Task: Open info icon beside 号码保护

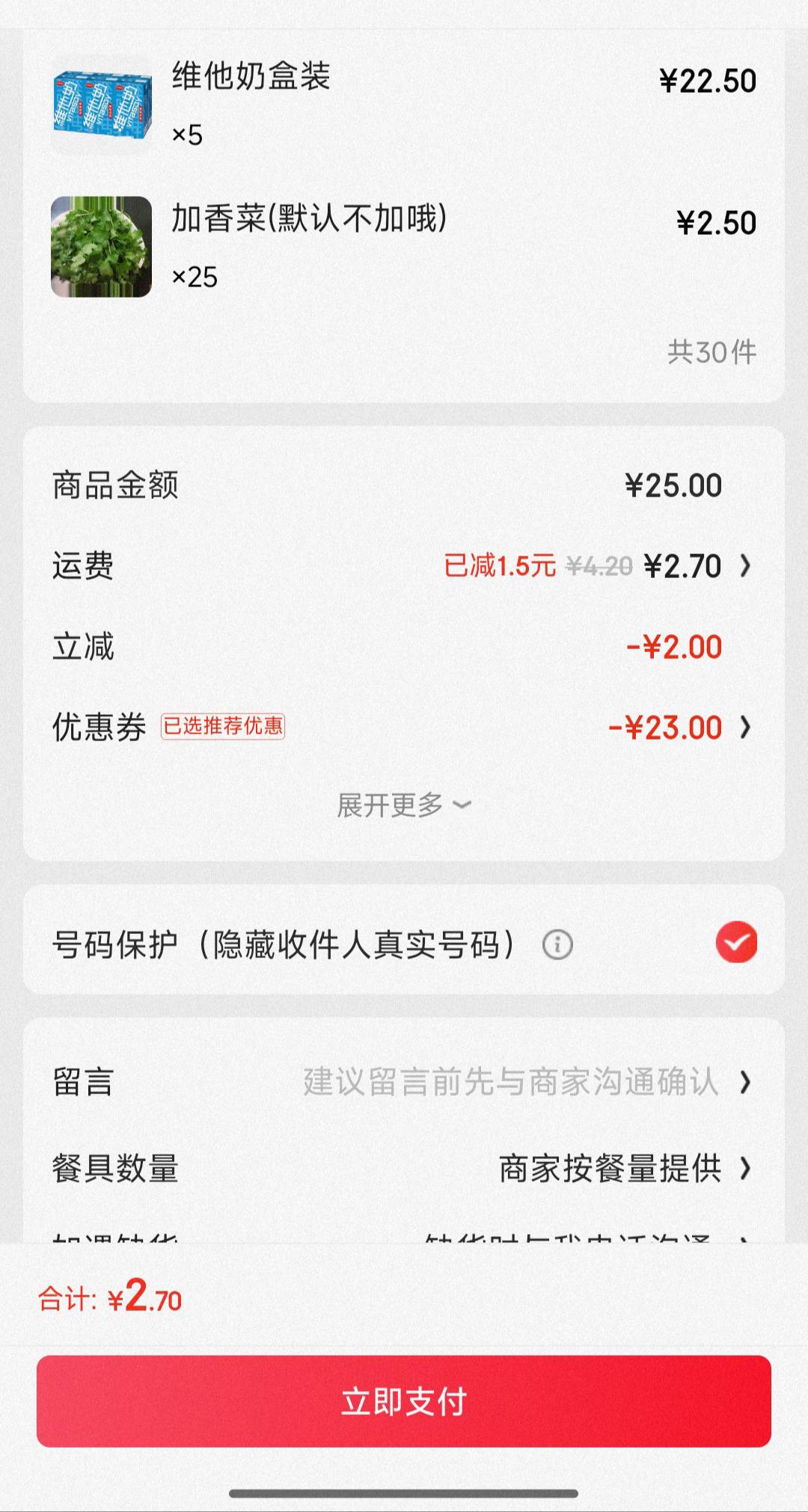Action: [x=557, y=944]
